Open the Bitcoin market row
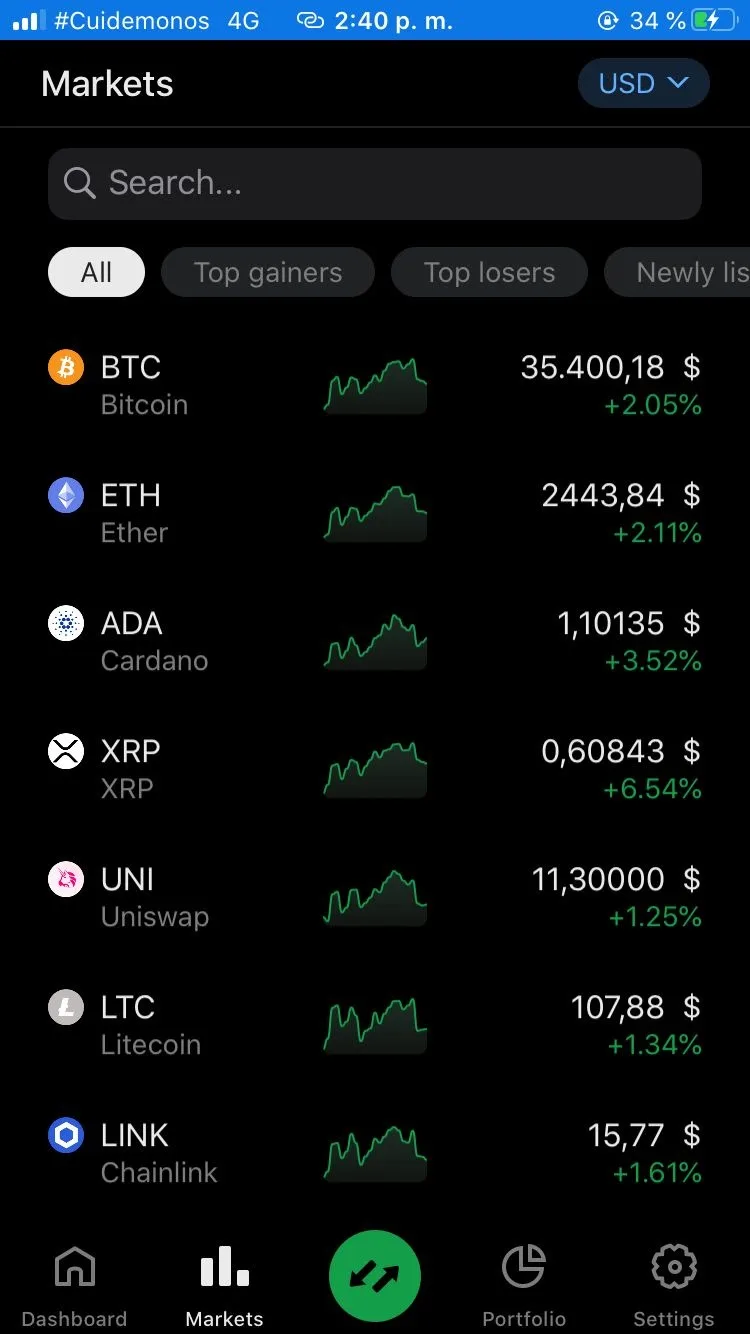The image size is (750, 1334). 375,385
